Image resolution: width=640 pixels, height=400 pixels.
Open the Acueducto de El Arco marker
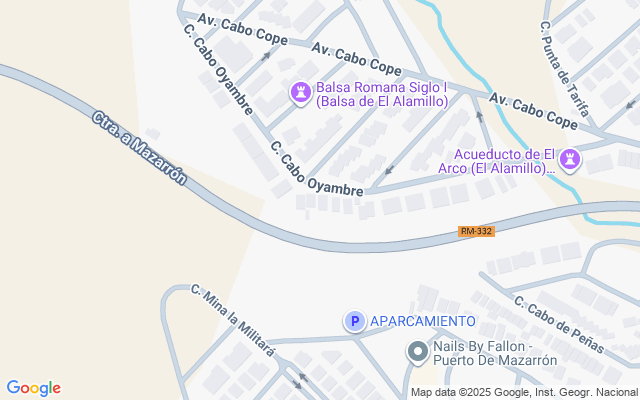[570, 160]
